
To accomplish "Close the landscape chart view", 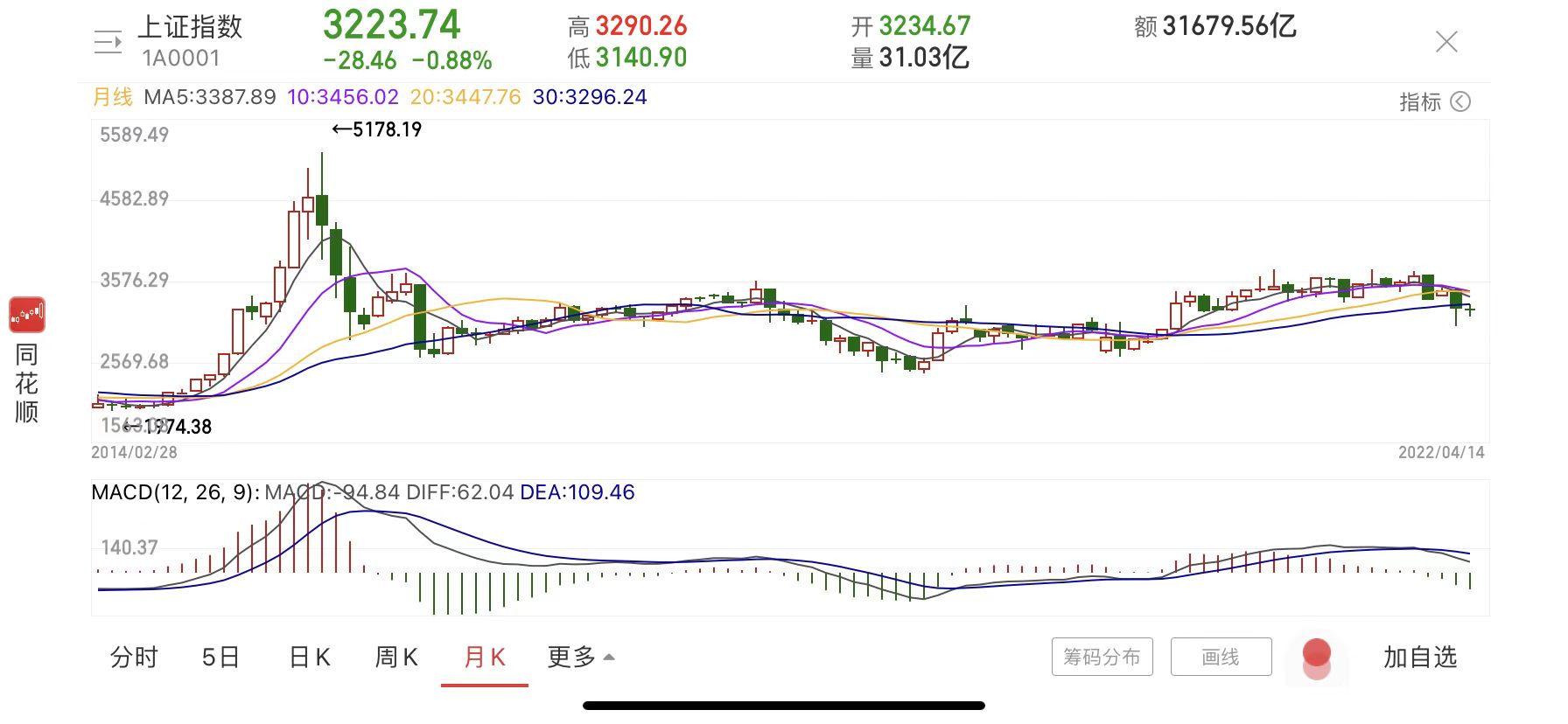I will tap(1446, 42).
